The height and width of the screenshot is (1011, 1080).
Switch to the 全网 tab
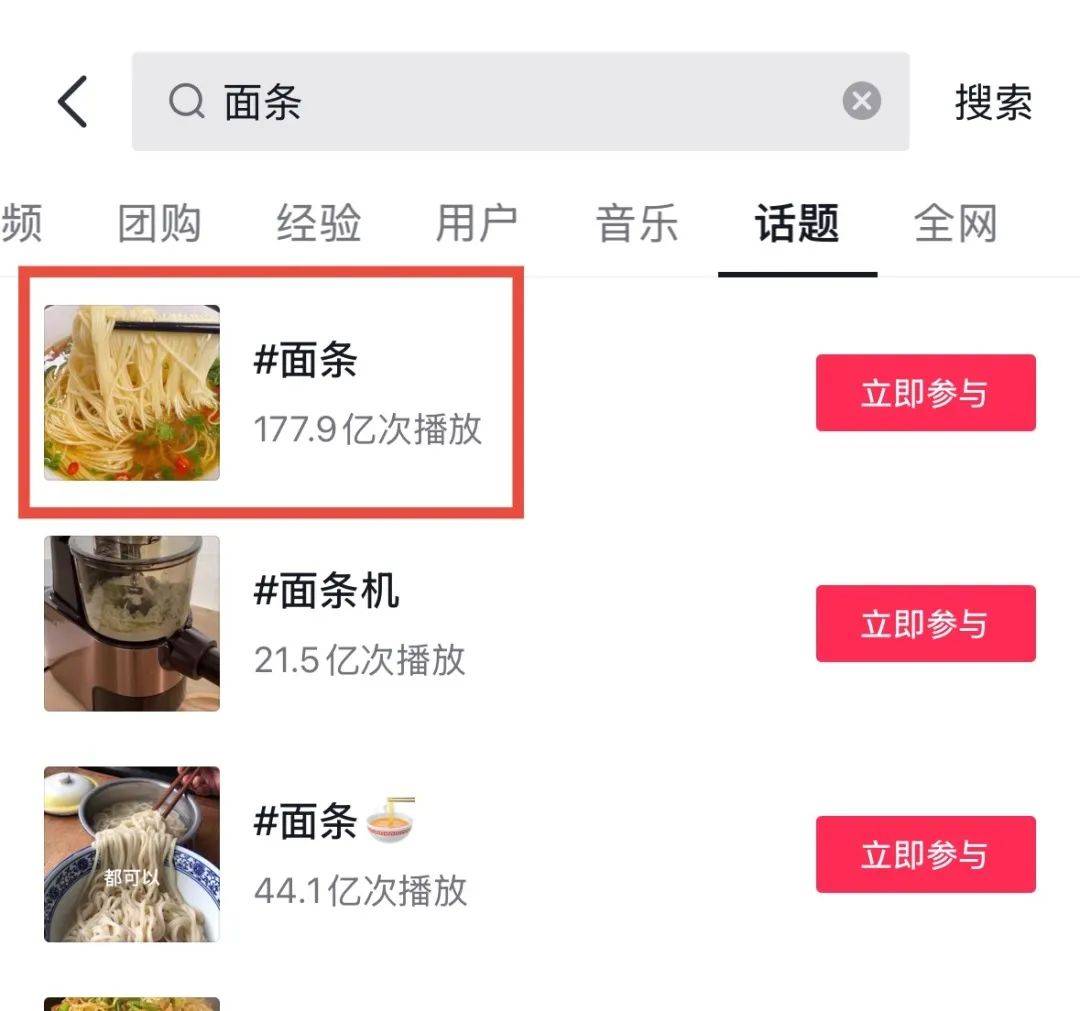pyautogui.click(x=955, y=223)
